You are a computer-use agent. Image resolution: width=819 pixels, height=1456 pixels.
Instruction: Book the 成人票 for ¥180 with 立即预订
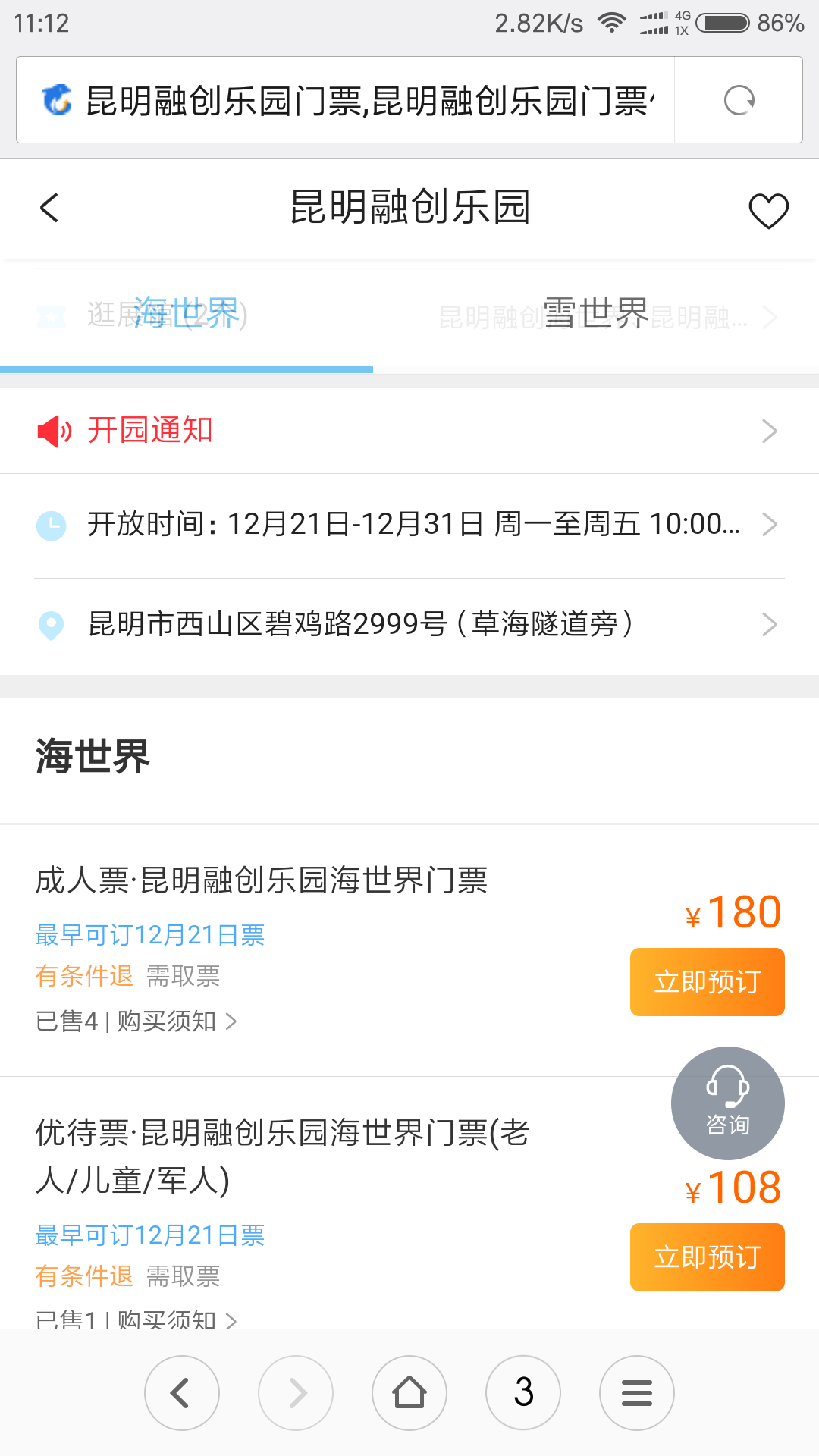click(707, 982)
